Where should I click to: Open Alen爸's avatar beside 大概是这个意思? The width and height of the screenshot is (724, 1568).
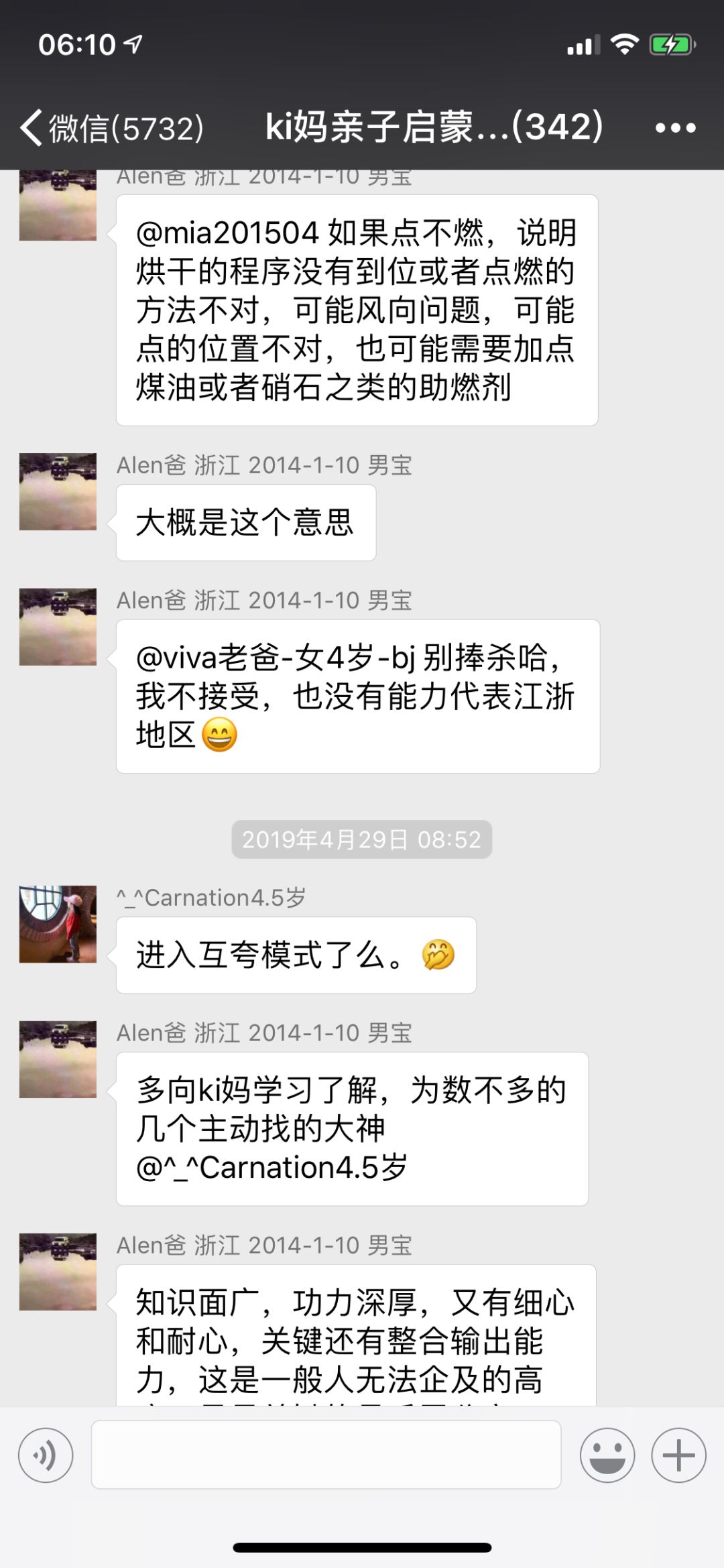[58, 491]
